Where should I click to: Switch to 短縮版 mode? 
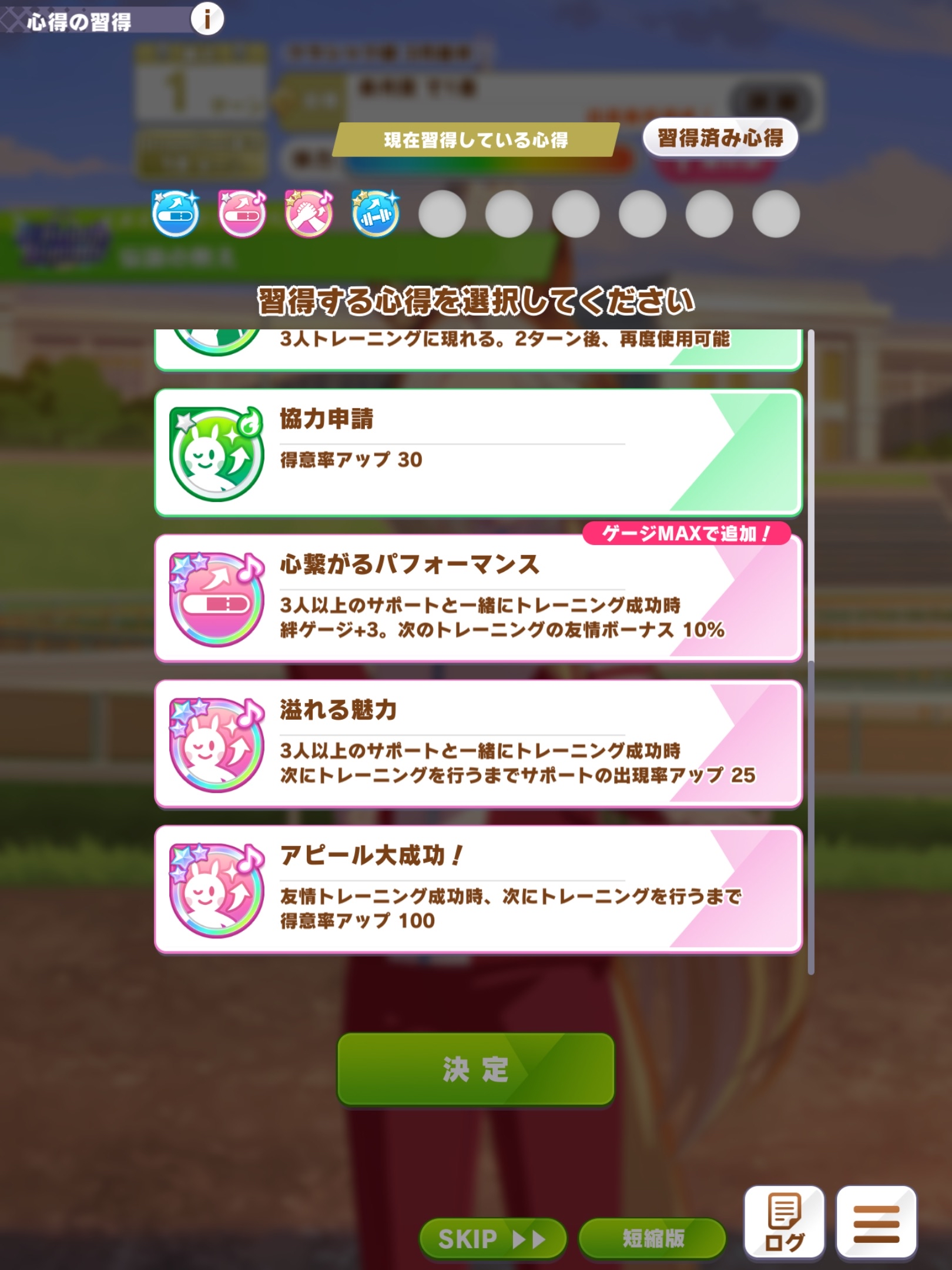tap(652, 1239)
